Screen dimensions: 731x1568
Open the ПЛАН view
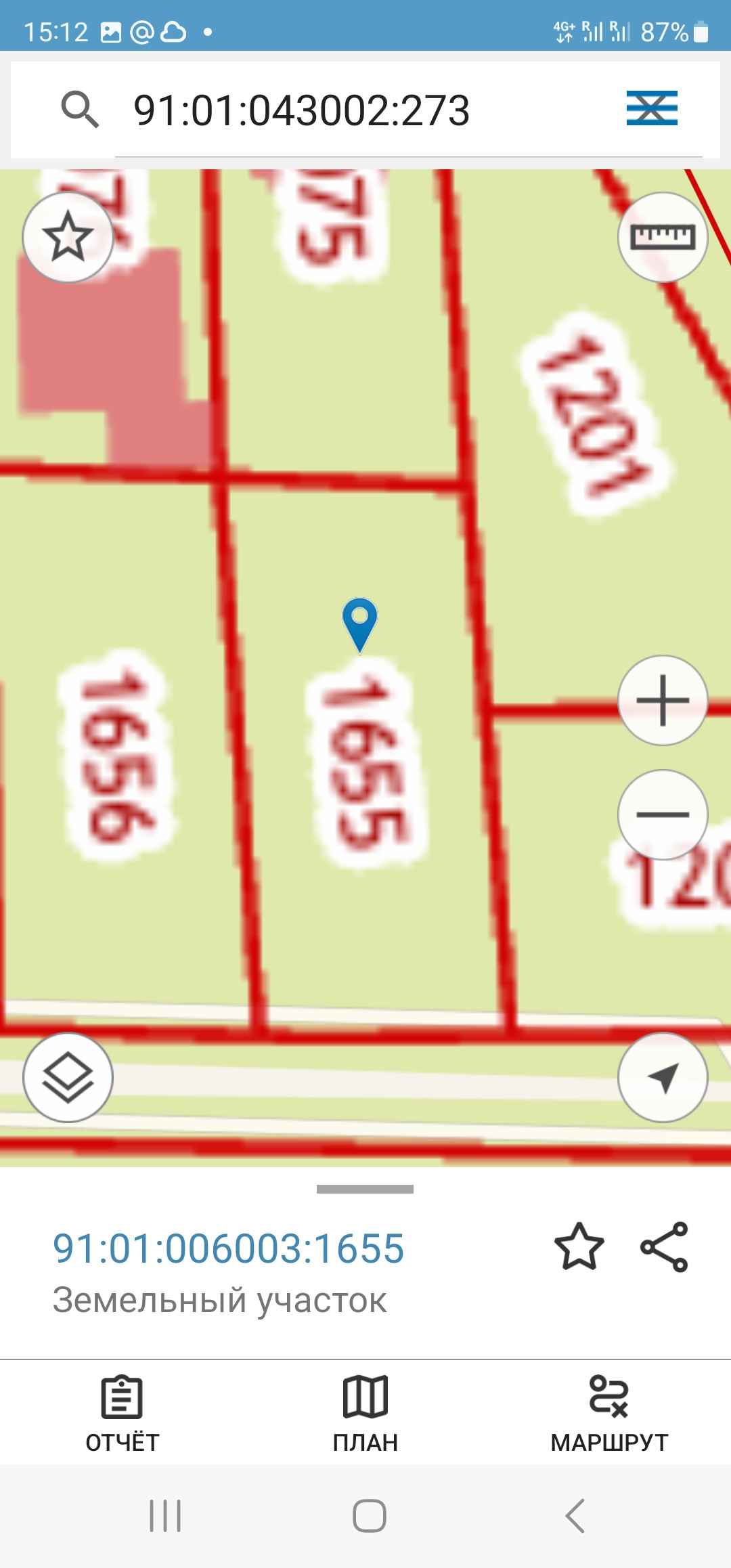click(365, 1414)
